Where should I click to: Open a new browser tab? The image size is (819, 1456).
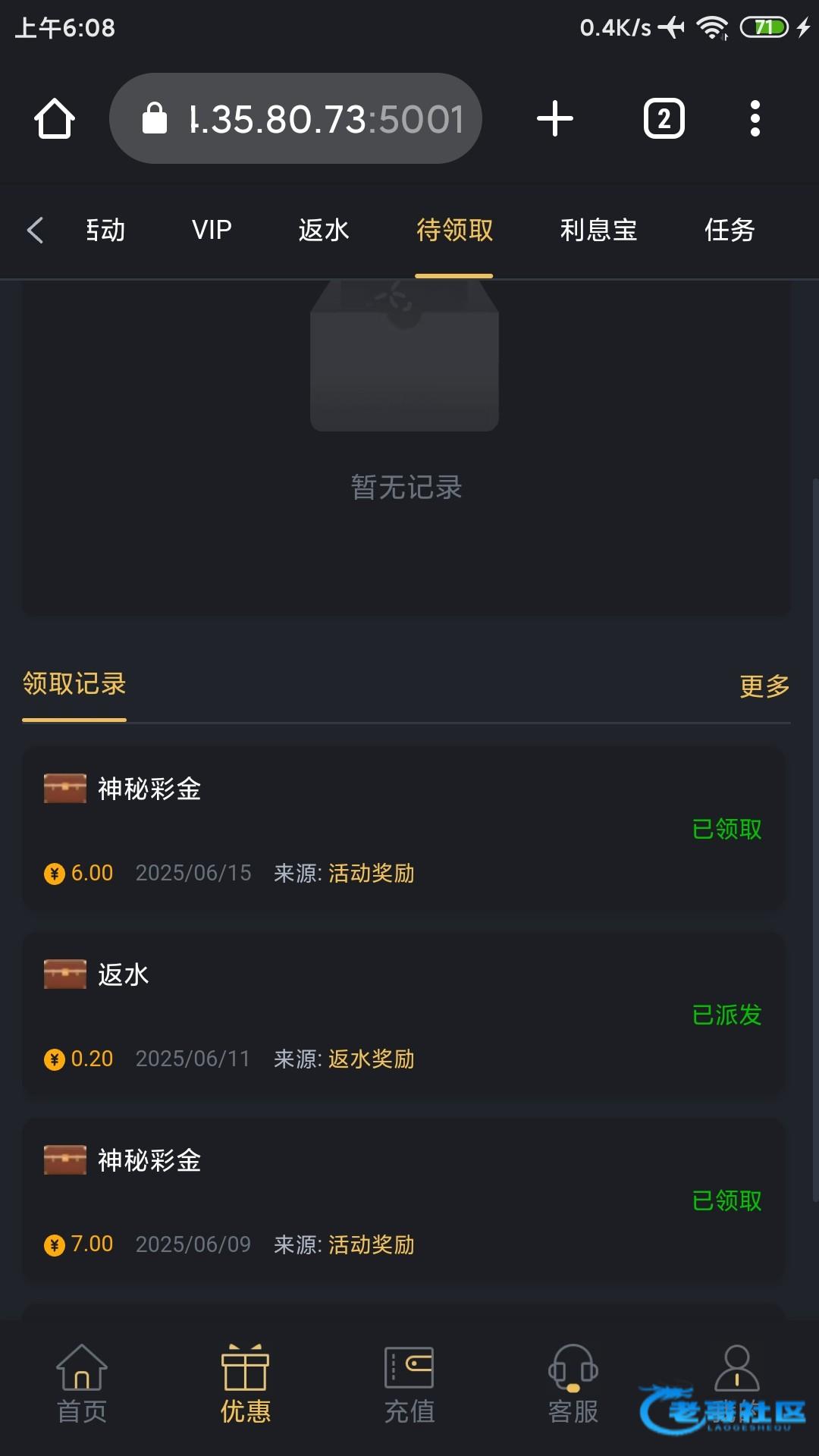click(555, 118)
